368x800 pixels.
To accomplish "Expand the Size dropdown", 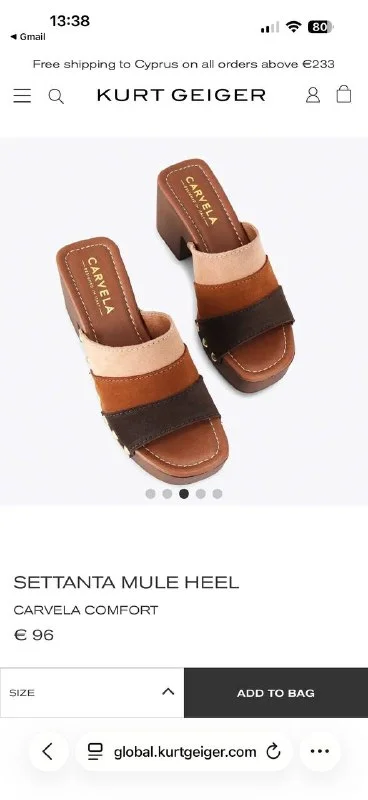I will (92, 692).
